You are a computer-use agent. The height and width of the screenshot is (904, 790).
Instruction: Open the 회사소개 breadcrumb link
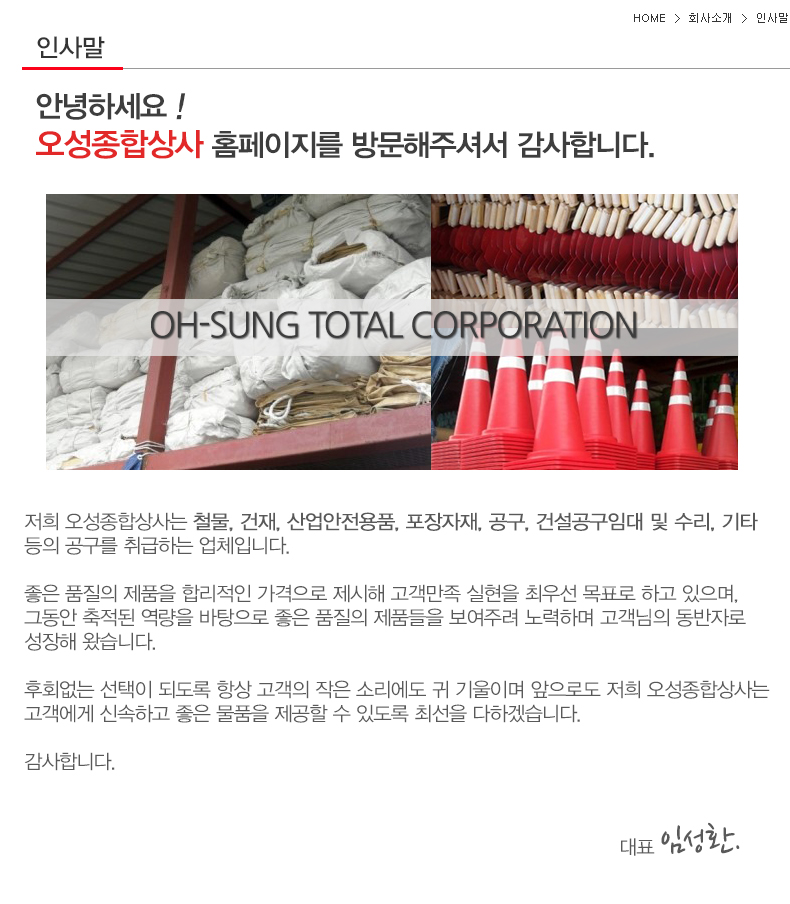coord(710,18)
